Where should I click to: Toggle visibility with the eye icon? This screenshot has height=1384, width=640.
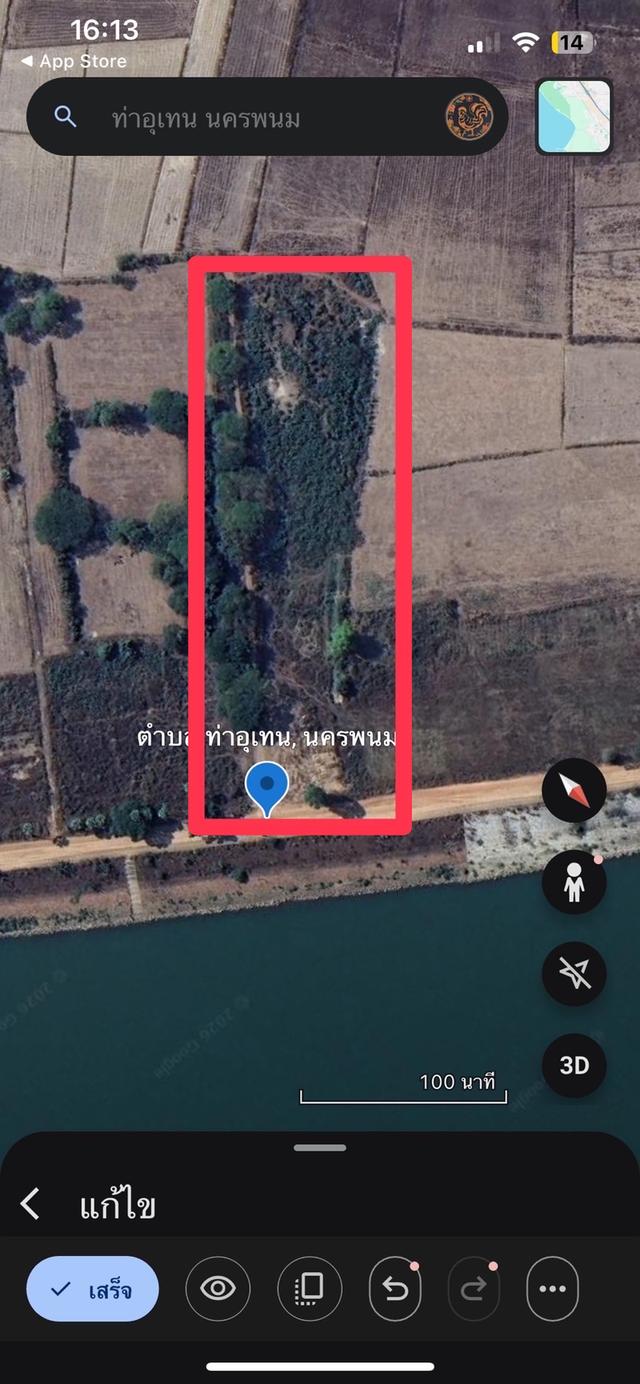[217, 1289]
